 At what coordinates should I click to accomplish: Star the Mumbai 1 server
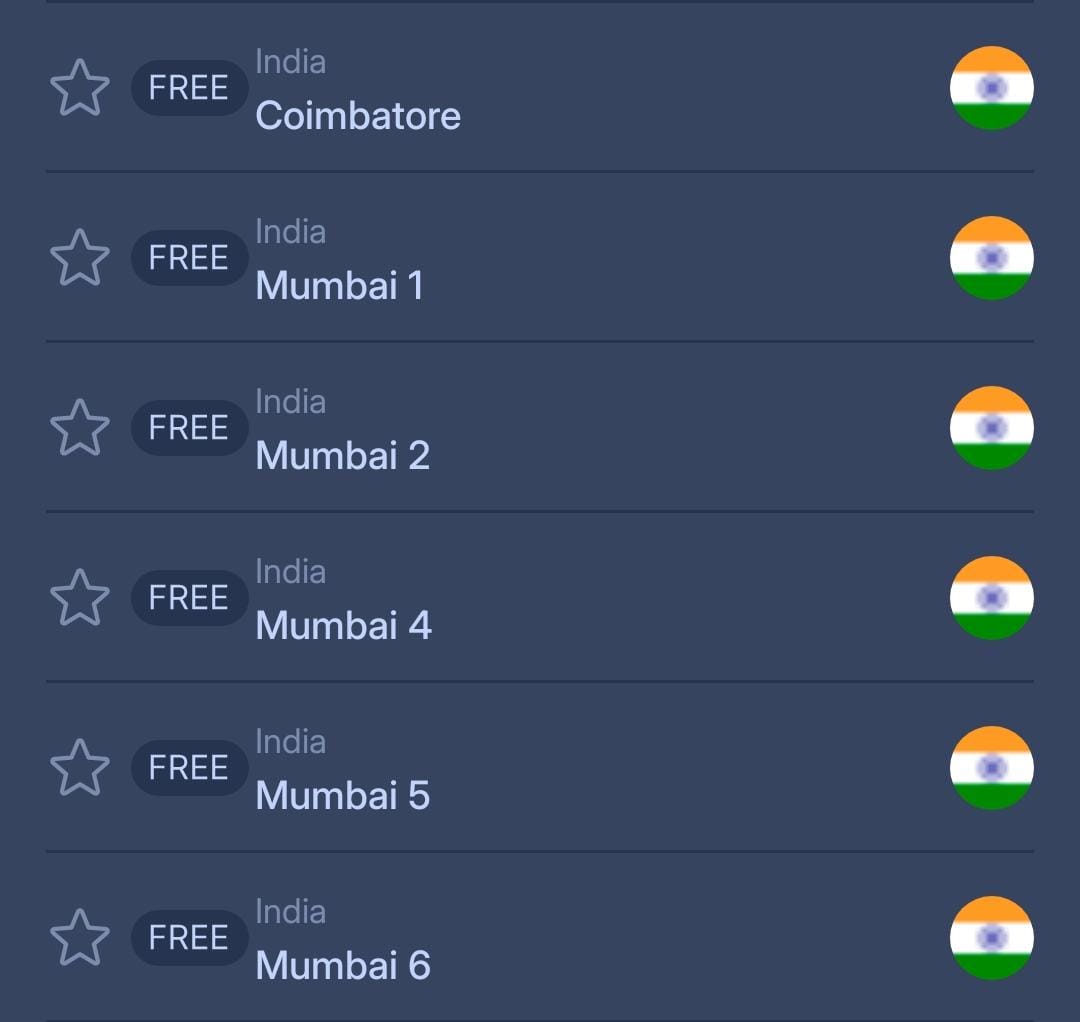(x=80, y=258)
